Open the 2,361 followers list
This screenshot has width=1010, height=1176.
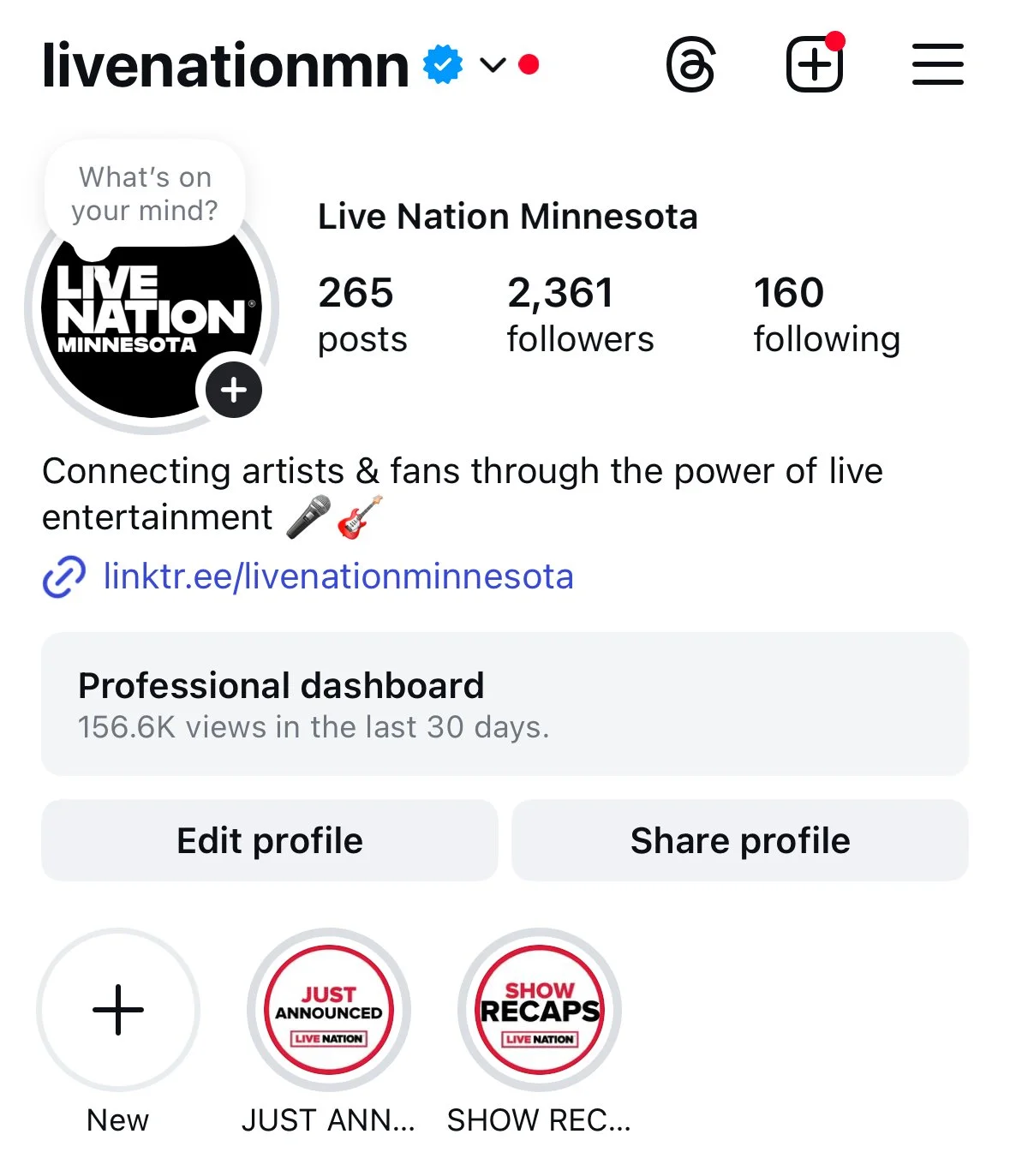click(x=580, y=314)
